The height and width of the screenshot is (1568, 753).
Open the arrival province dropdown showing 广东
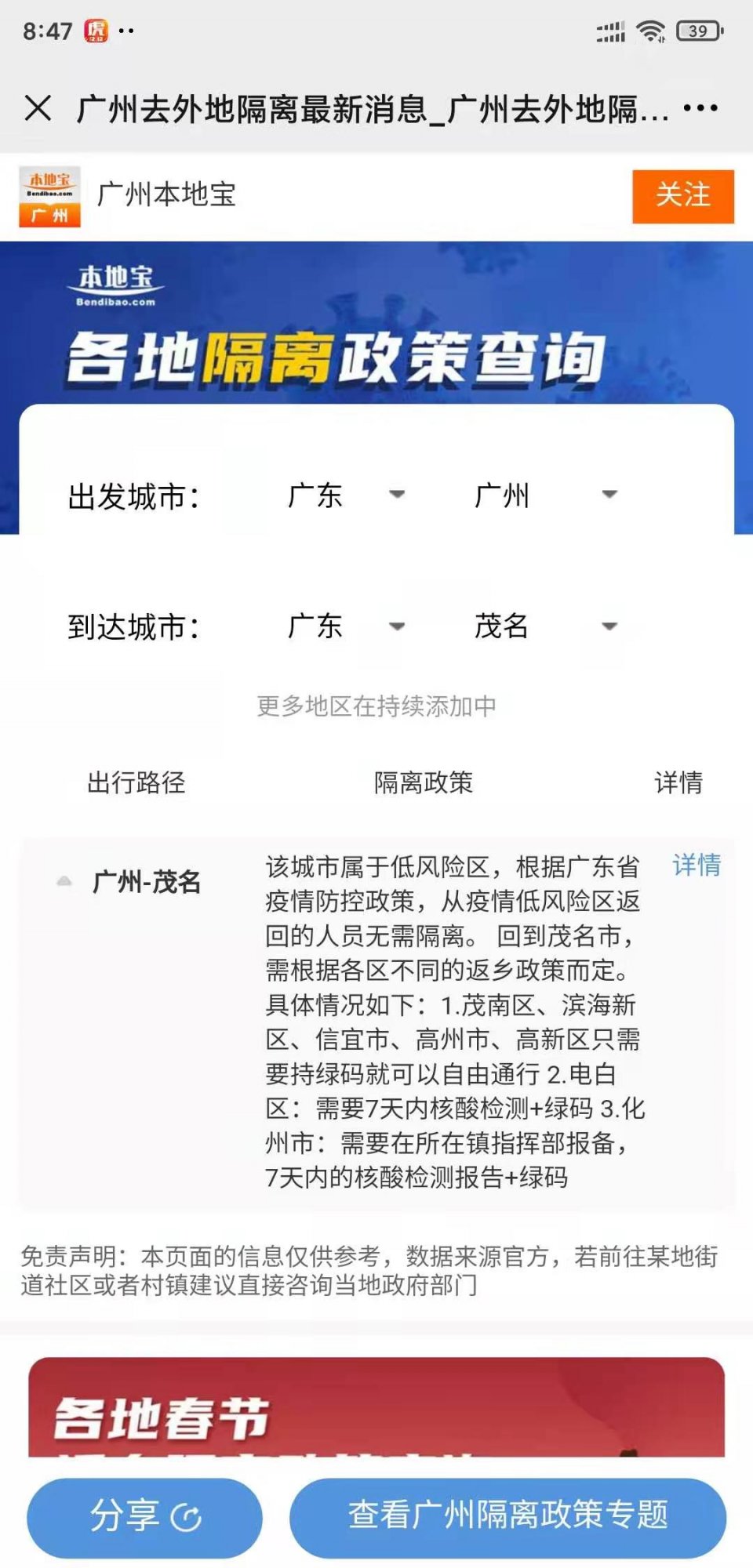[345, 626]
